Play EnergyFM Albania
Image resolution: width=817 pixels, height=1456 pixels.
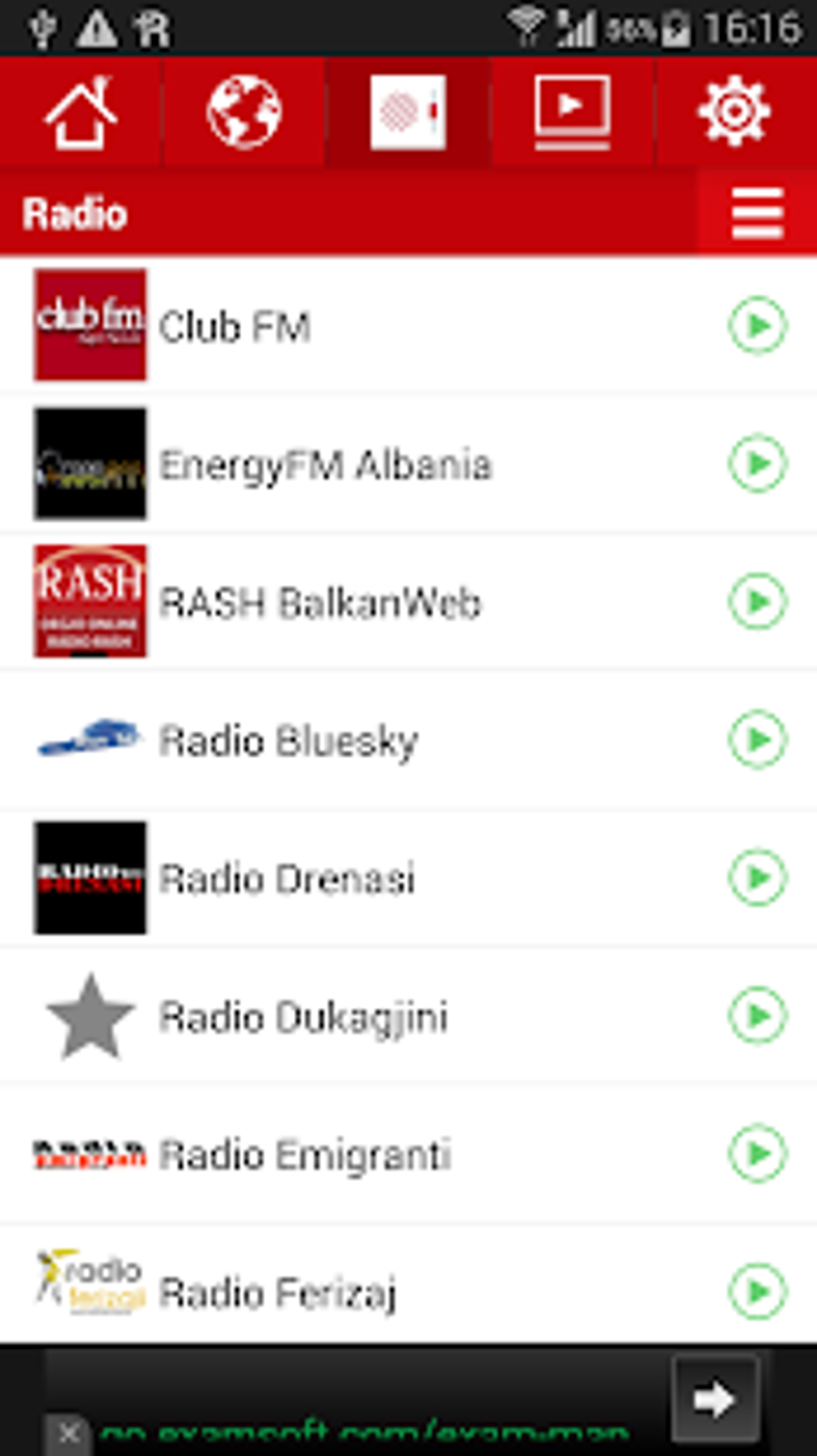[x=757, y=463]
